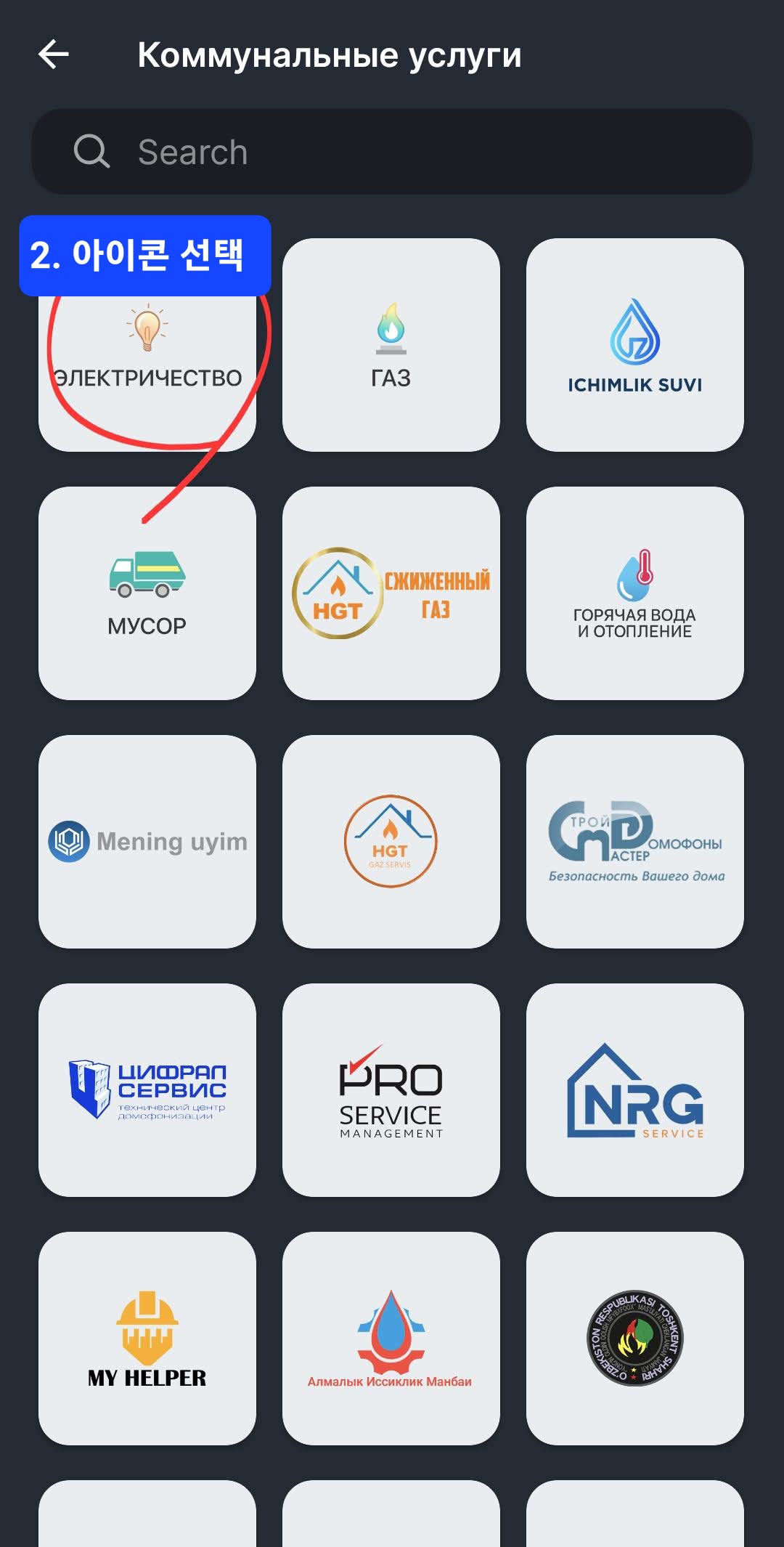Open Алмалык Иссиклик Манбаи tile
The width and height of the screenshot is (784, 1547).
[x=391, y=1339]
